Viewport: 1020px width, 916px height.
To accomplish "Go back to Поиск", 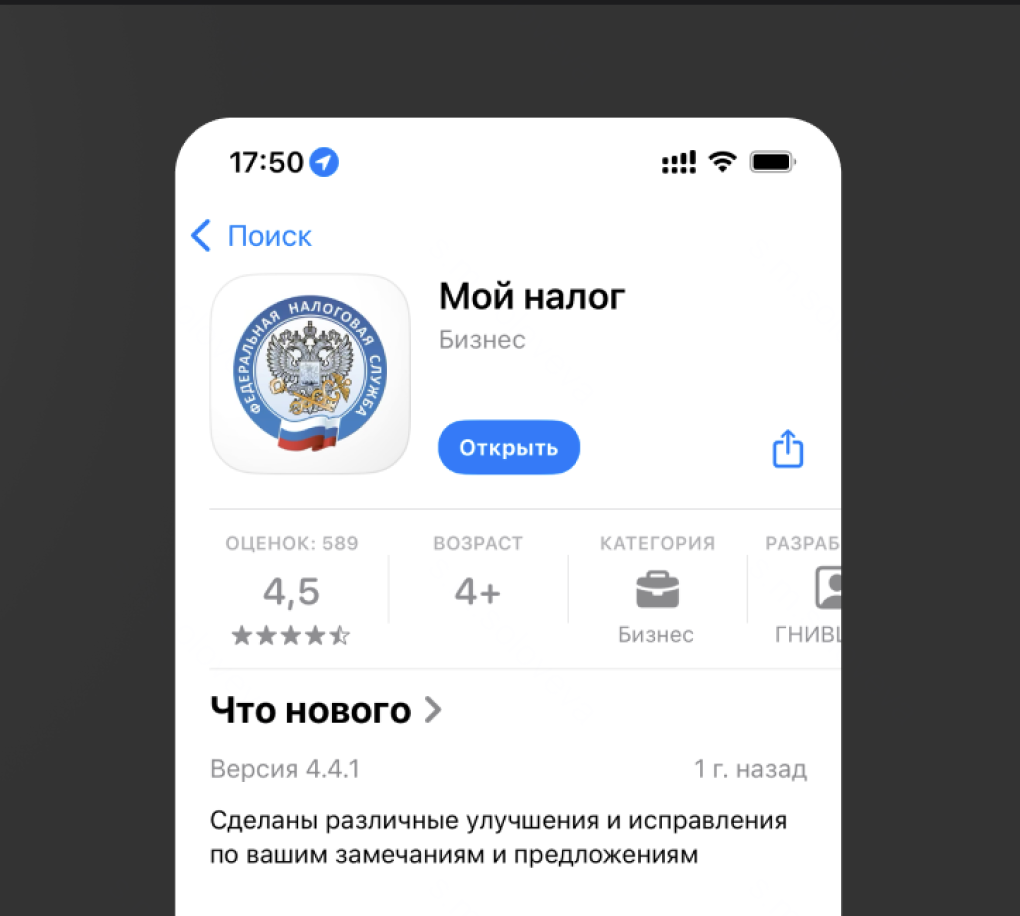I will tap(251, 236).
